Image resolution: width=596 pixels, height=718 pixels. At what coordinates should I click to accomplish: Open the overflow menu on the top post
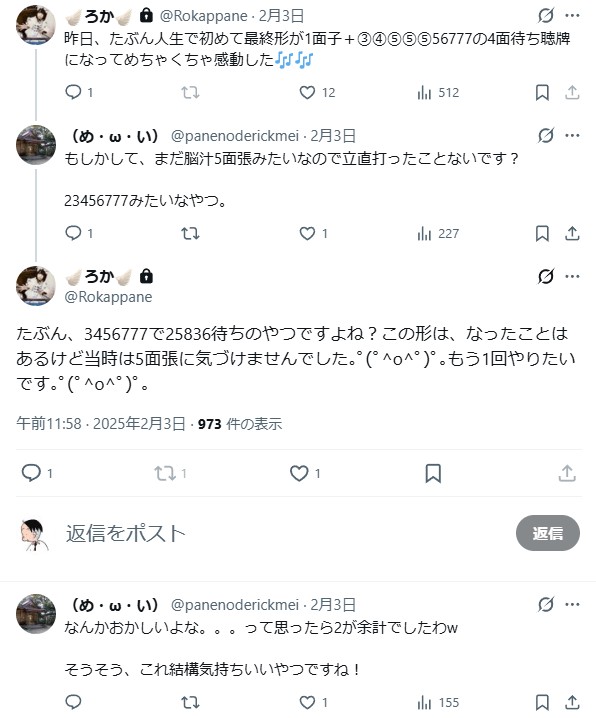[572, 16]
